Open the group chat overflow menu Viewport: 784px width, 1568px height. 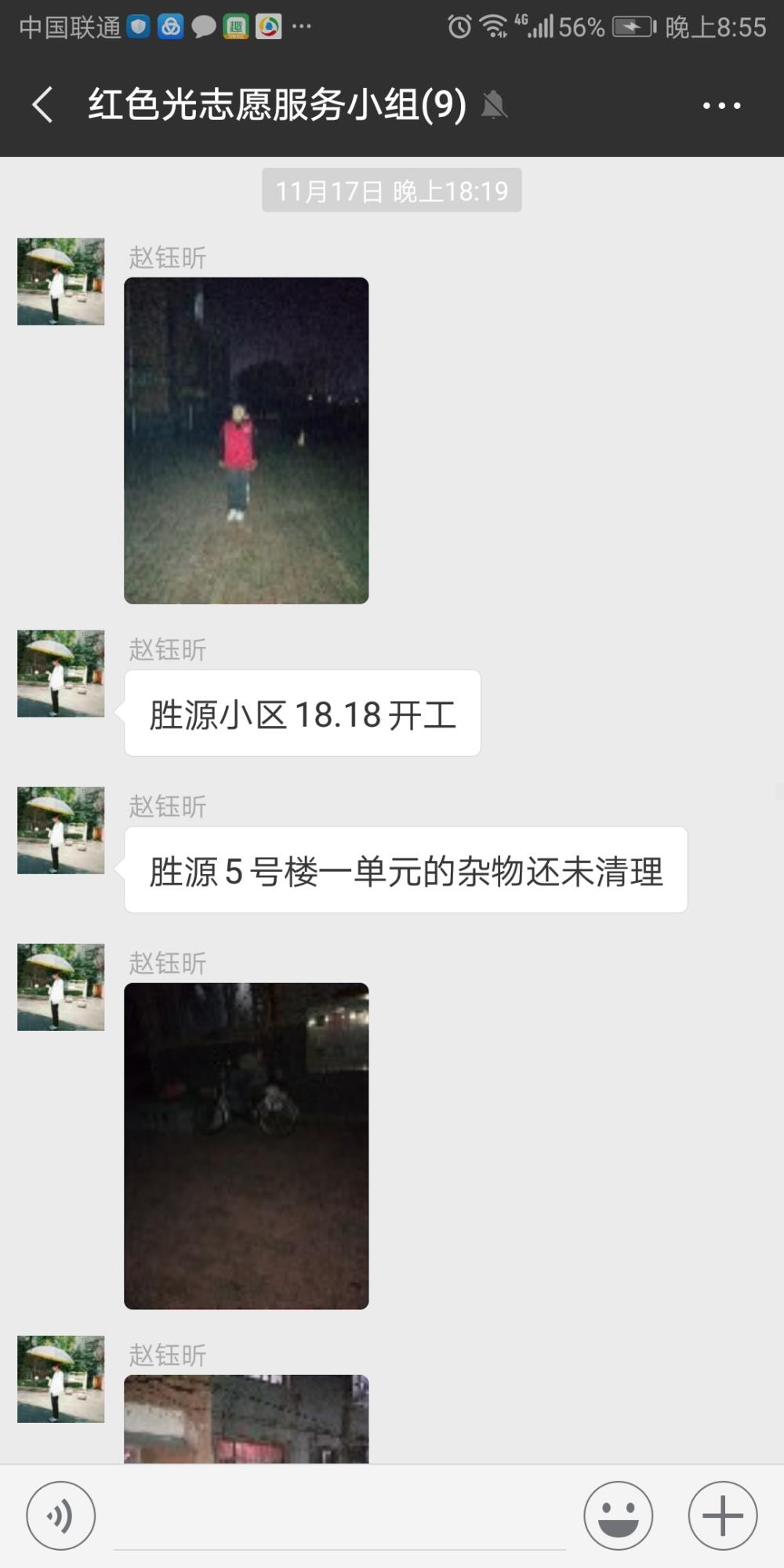click(721, 105)
